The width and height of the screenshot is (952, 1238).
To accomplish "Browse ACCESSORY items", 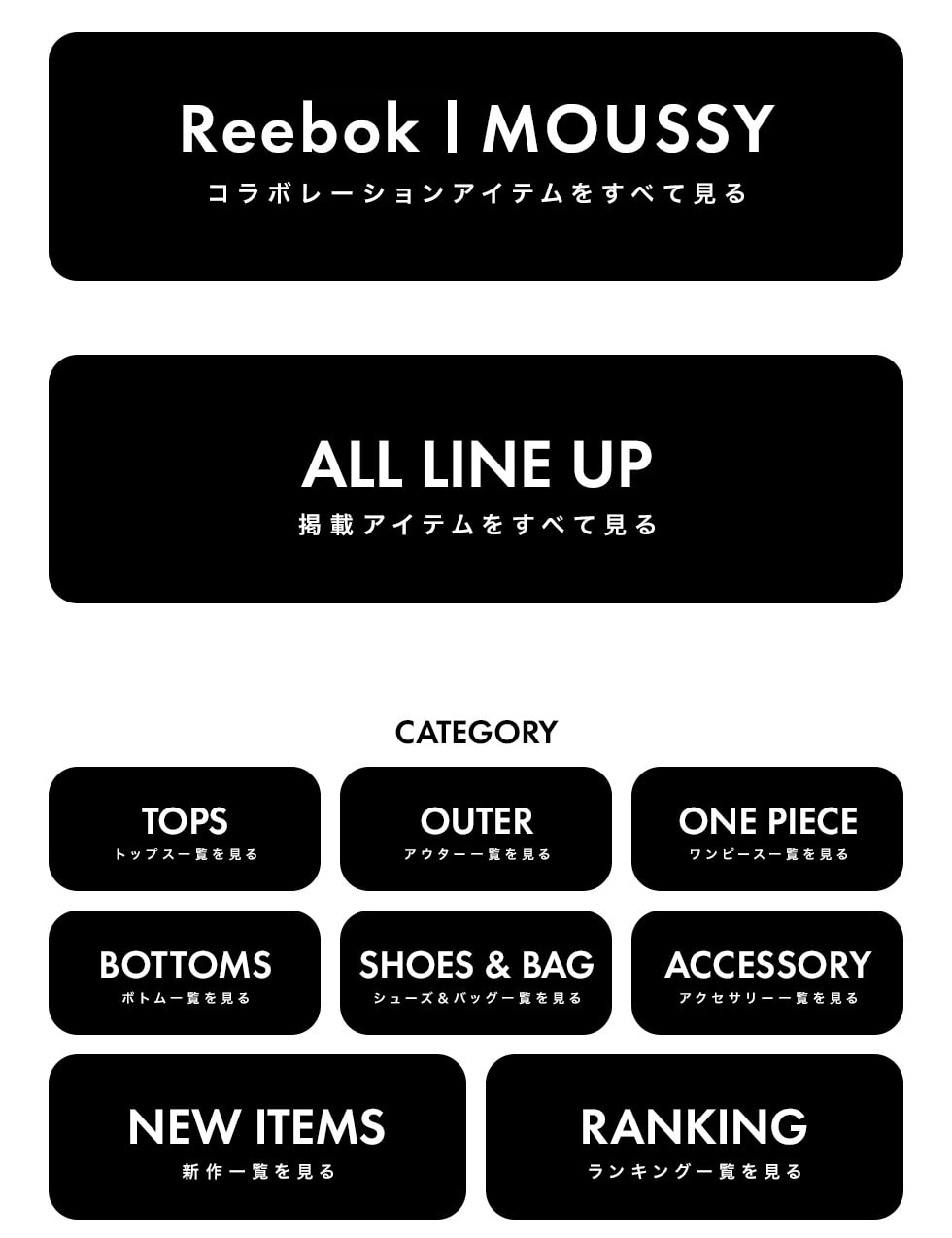I will (767, 973).
